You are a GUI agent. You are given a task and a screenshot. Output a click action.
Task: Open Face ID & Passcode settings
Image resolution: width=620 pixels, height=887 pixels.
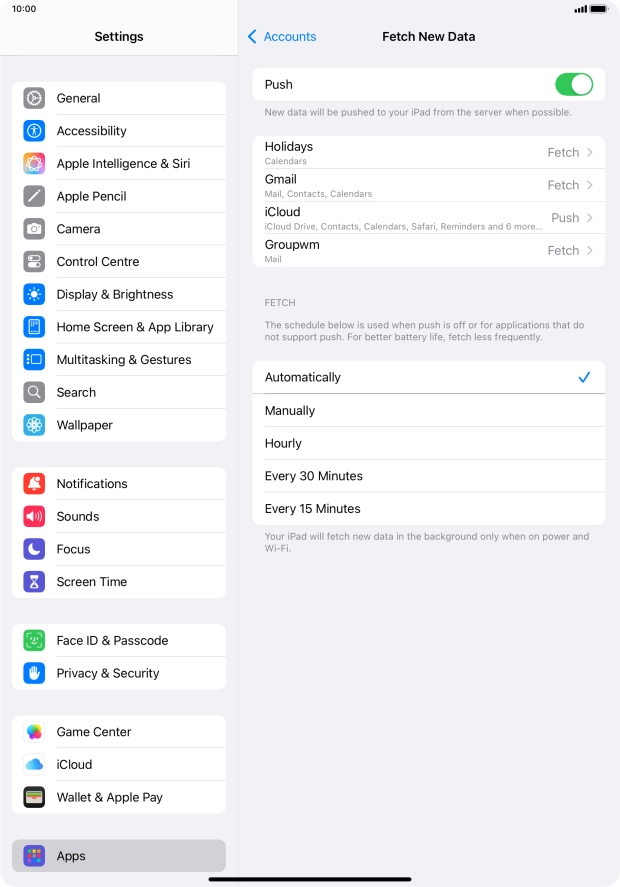click(119, 641)
